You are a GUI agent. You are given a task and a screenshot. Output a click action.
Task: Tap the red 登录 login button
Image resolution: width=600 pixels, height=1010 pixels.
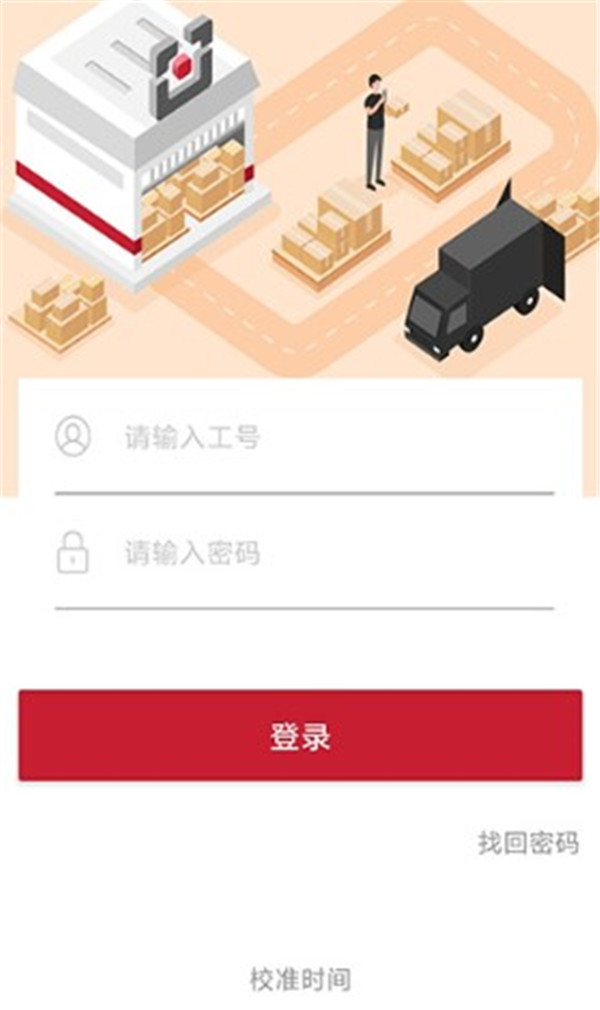pos(300,736)
